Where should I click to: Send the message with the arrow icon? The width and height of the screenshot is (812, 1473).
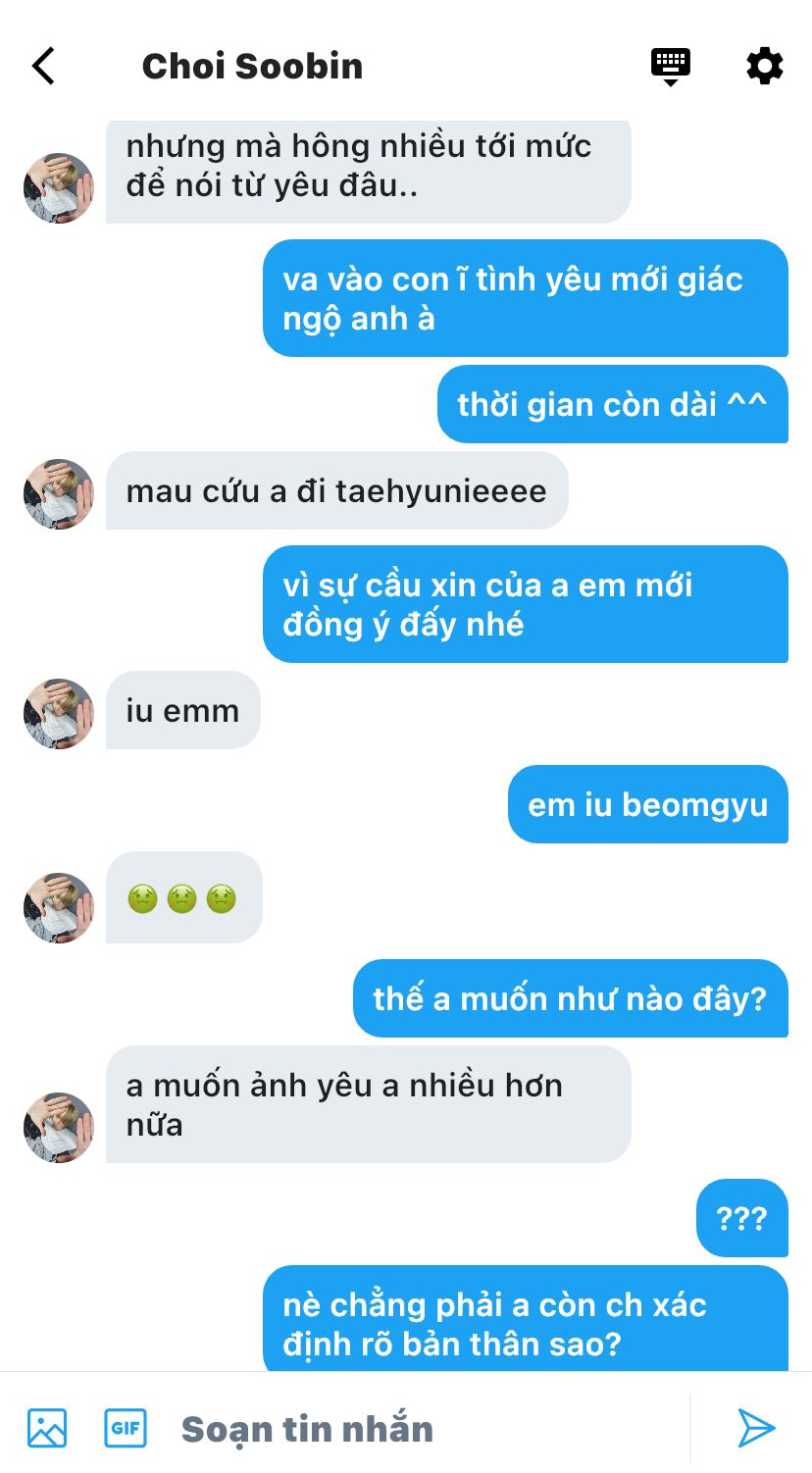[756, 1428]
